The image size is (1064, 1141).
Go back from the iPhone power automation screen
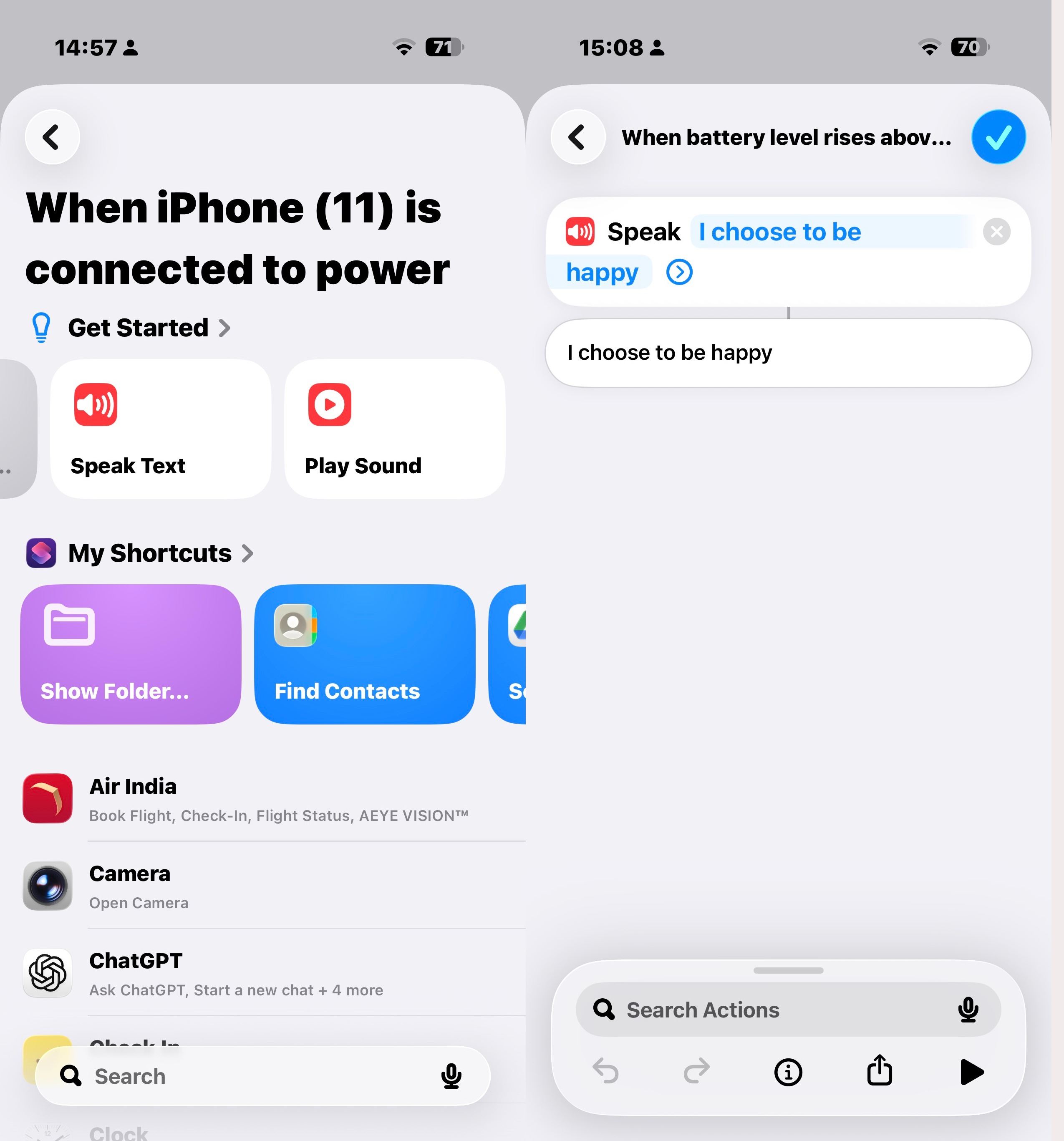(x=52, y=137)
